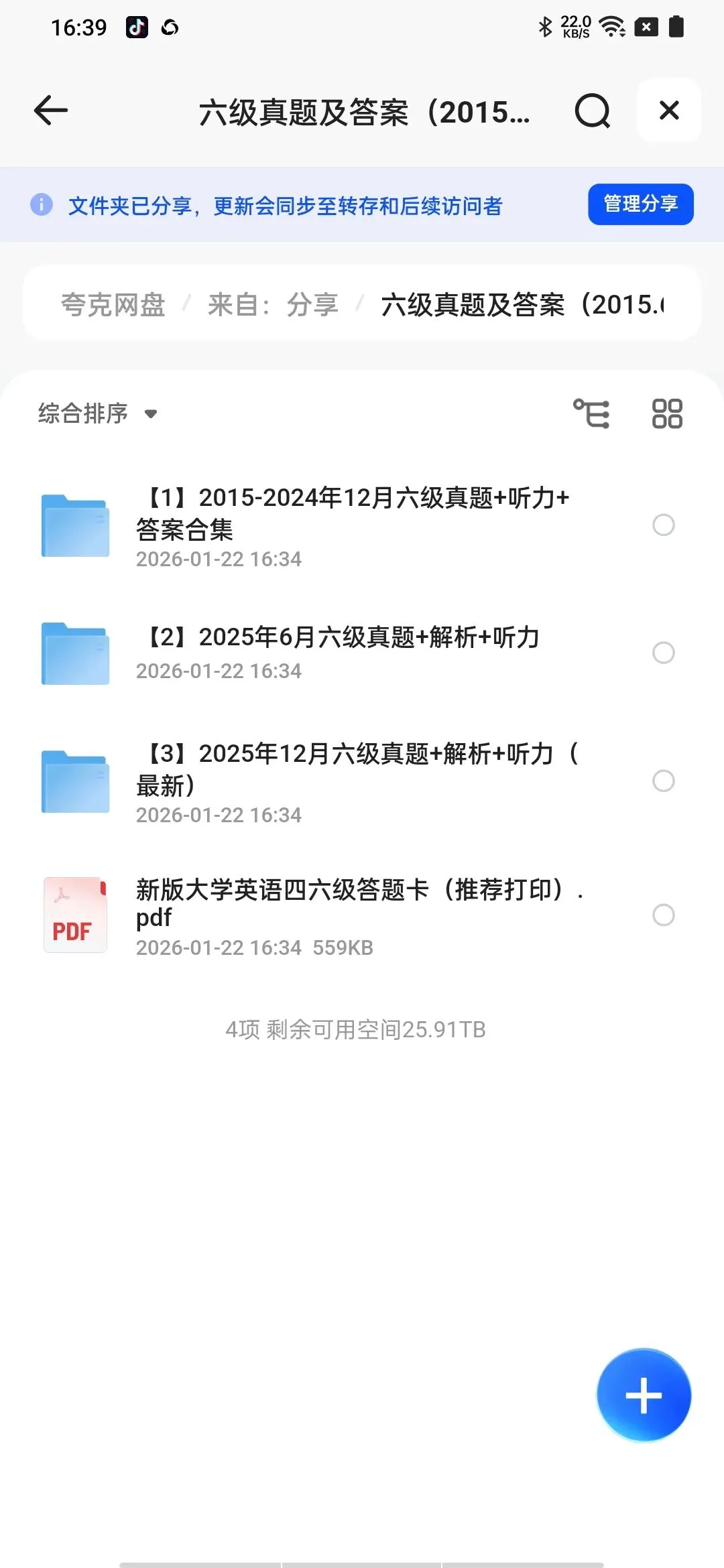Select the 【2】2025年6月 folder's radio circle
Viewport: 724px width, 1568px height.
pos(663,653)
